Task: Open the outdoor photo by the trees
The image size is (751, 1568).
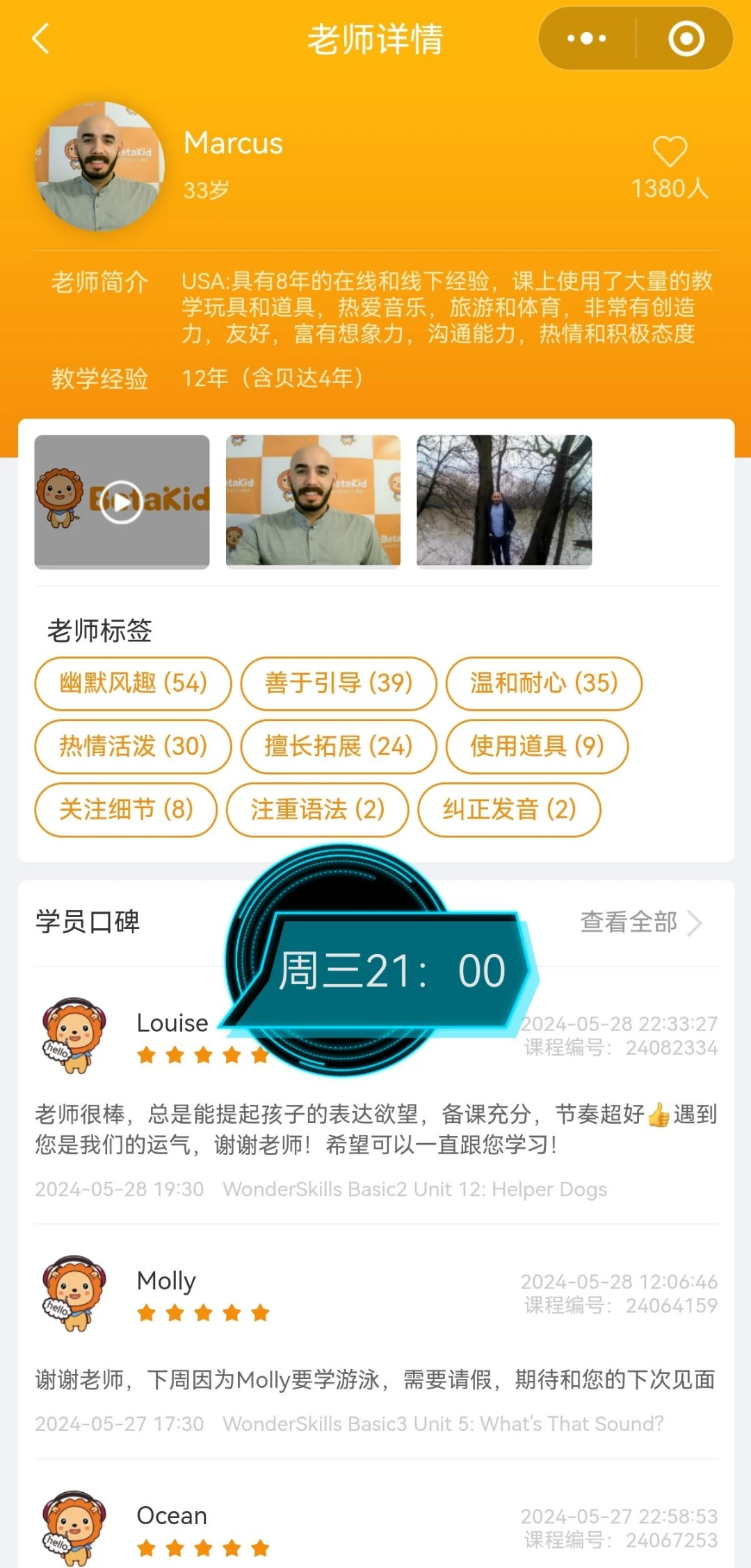Action: point(504,501)
